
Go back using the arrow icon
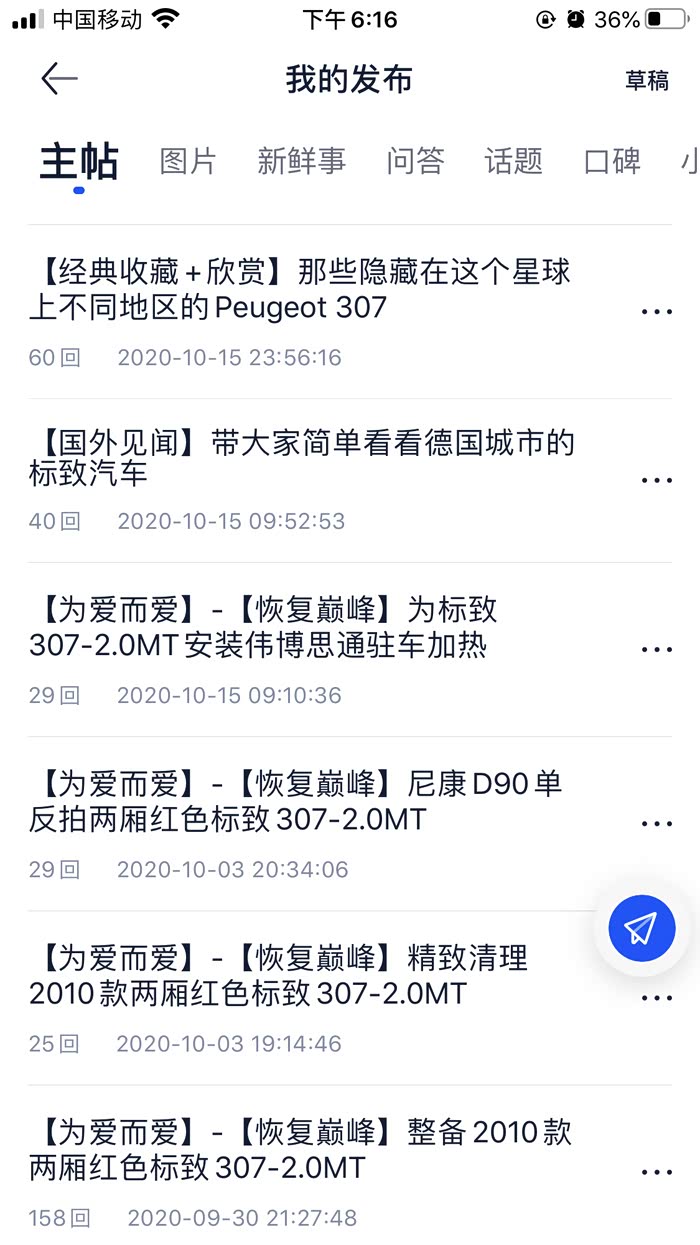tap(59, 80)
